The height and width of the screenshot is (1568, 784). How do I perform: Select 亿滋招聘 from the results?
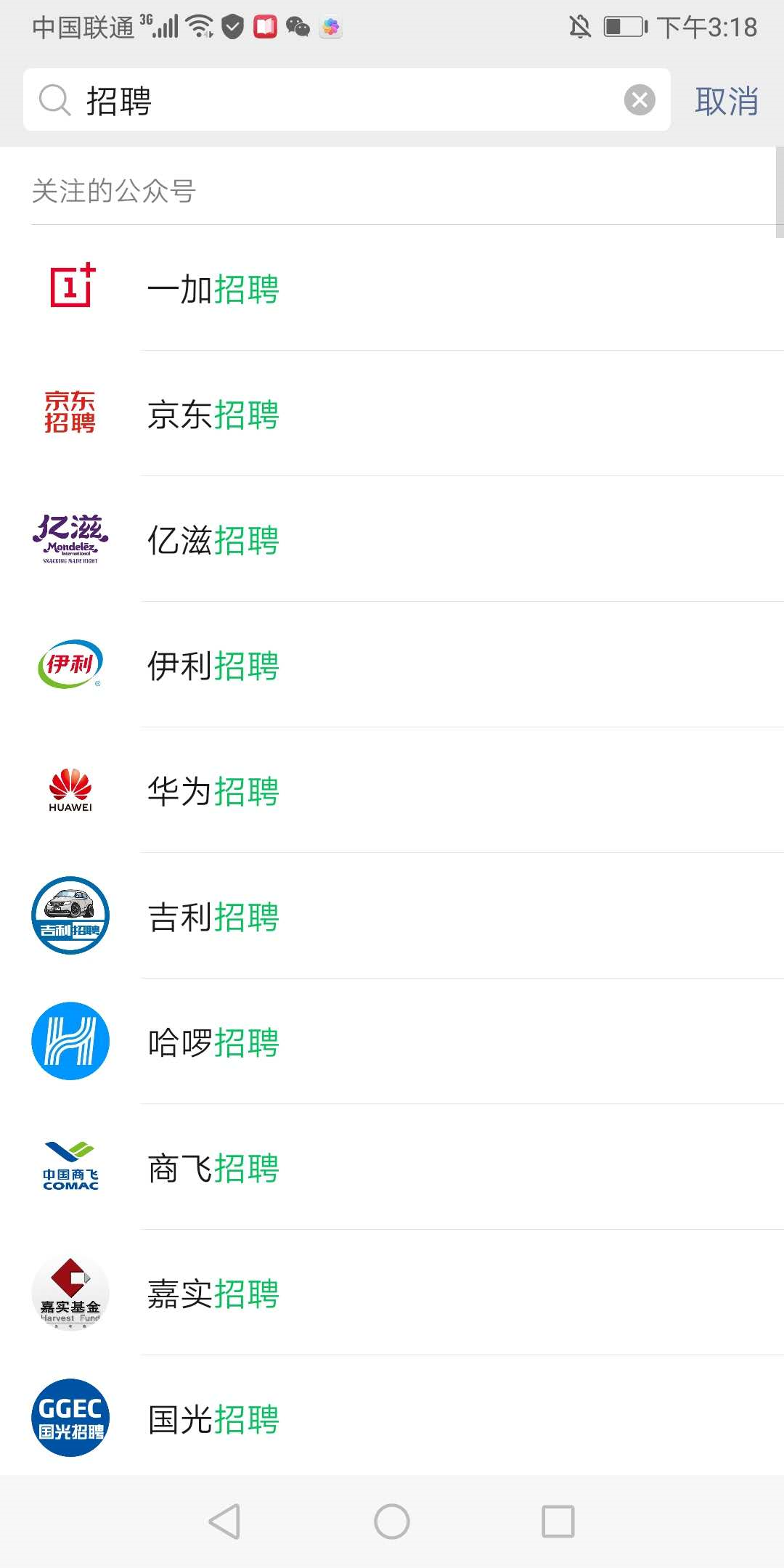click(x=392, y=539)
